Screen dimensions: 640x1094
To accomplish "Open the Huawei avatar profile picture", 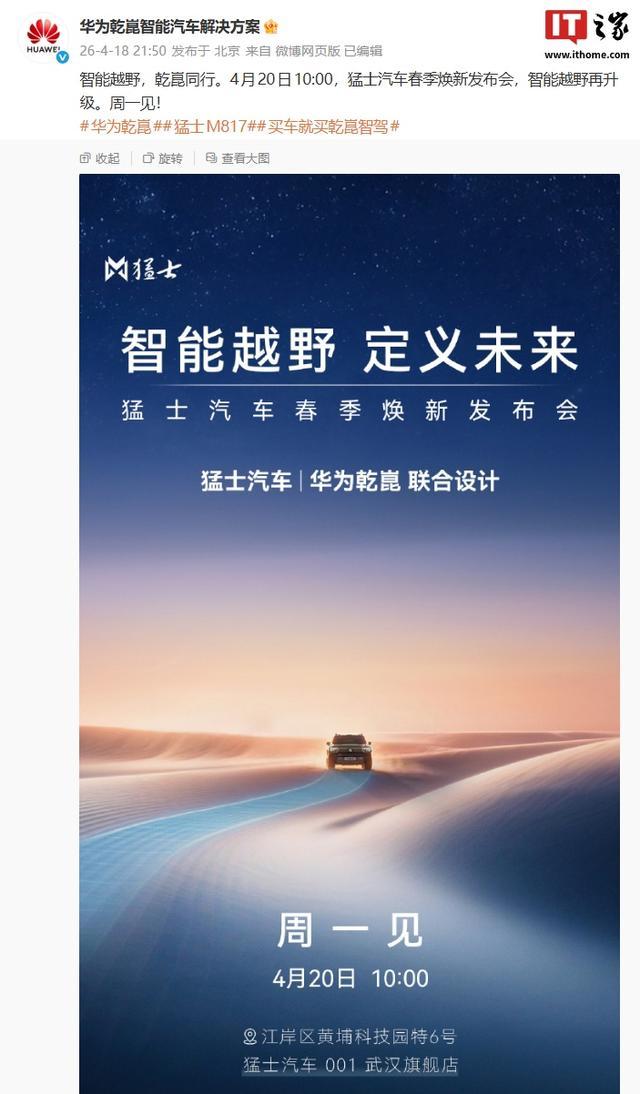I will click(43, 38).
